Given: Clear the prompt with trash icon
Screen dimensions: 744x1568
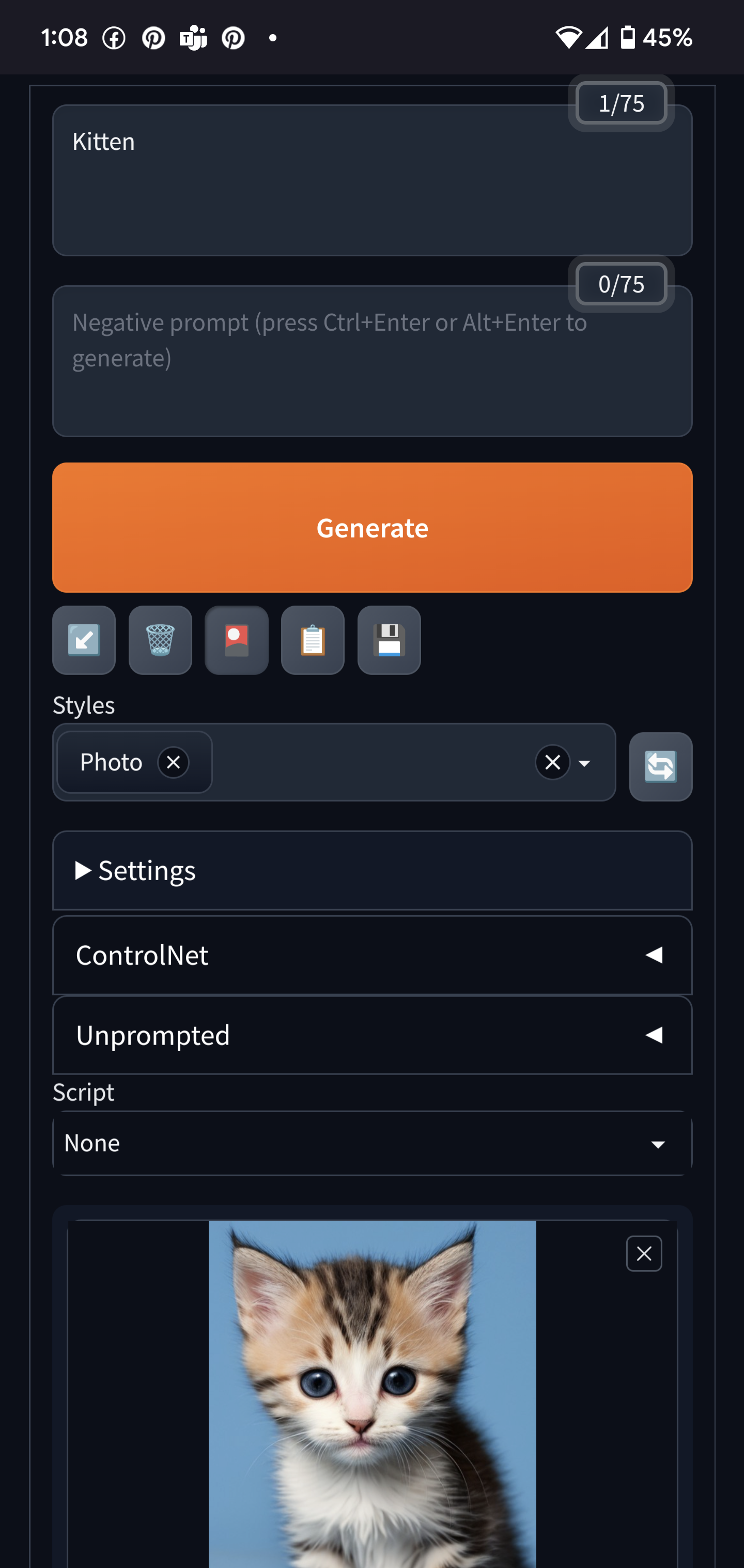Looking at the screenshot, I should pos(160,640).
